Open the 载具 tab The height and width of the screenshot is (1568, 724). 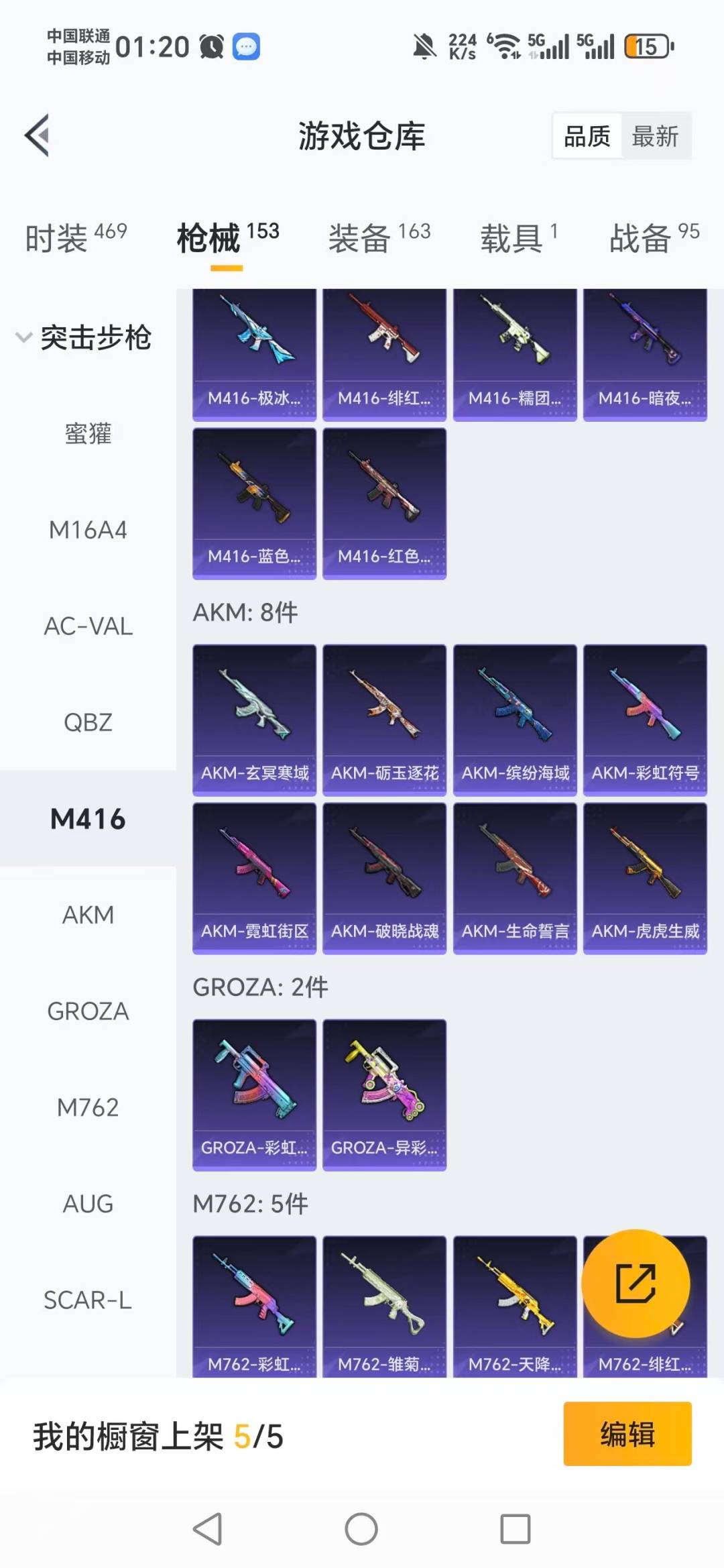pyautogui.click(x=518, y=238)
